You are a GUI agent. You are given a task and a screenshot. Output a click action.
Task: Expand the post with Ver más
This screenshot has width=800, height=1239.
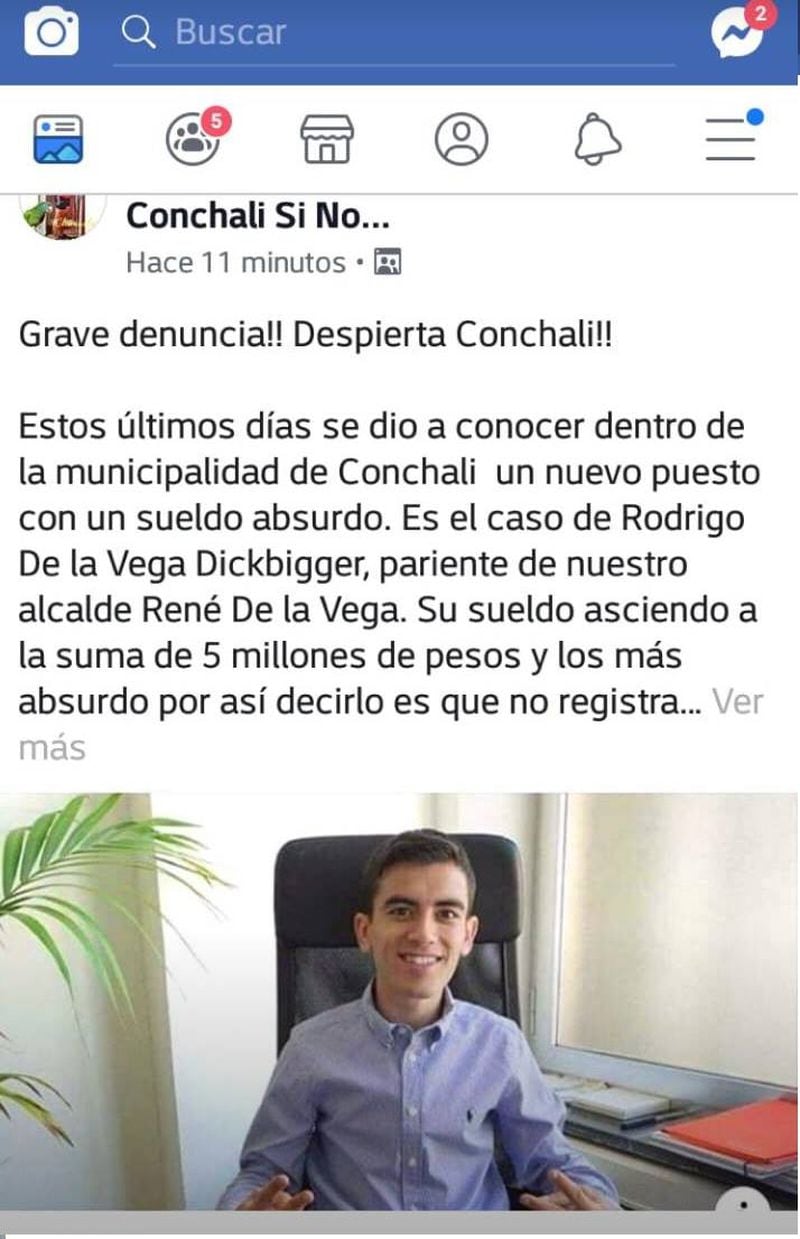coord(738,703)
